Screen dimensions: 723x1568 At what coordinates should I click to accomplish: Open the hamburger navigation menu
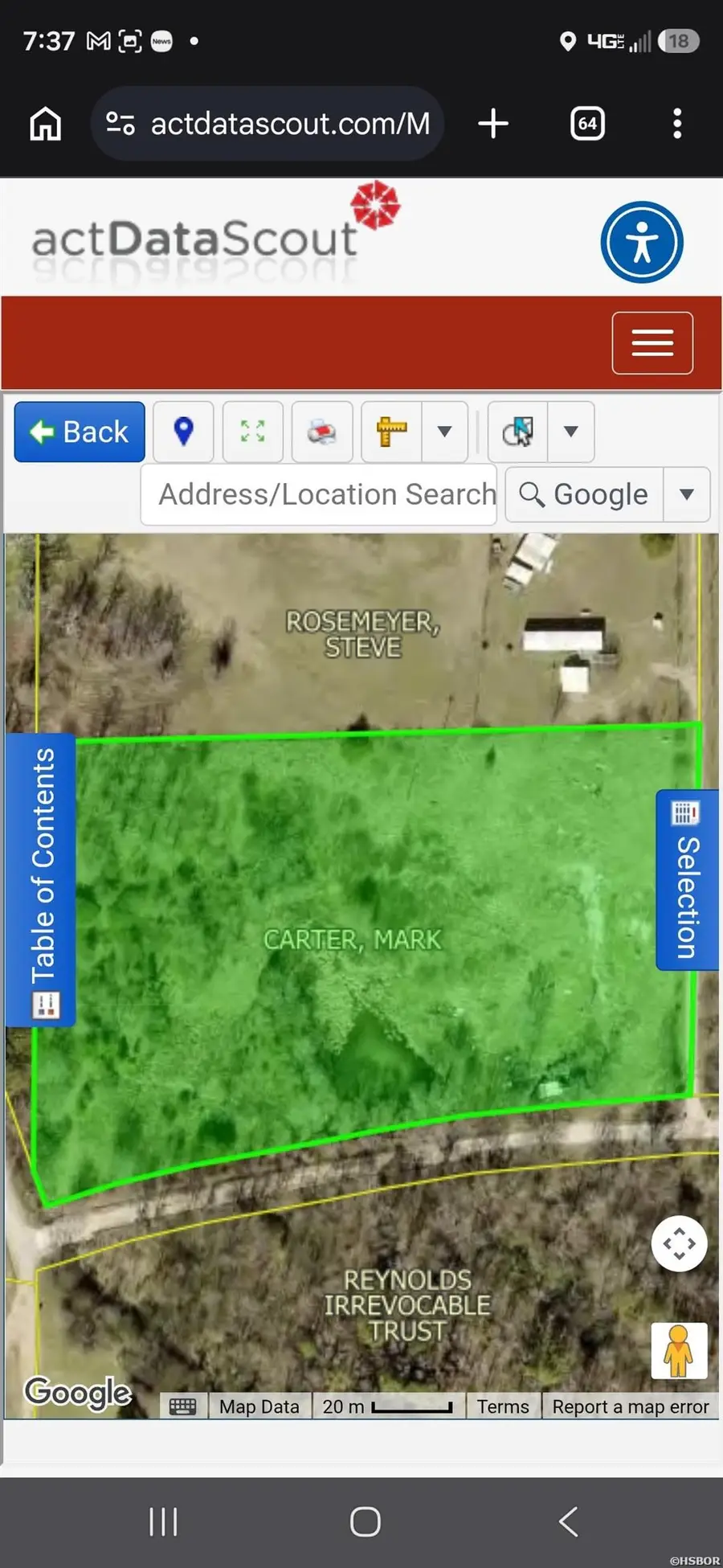coord(652,343)
